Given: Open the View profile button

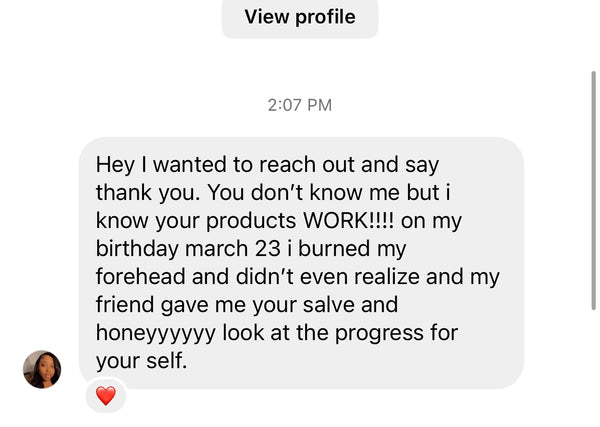Looking at the screenshot, I should [300, 18].
